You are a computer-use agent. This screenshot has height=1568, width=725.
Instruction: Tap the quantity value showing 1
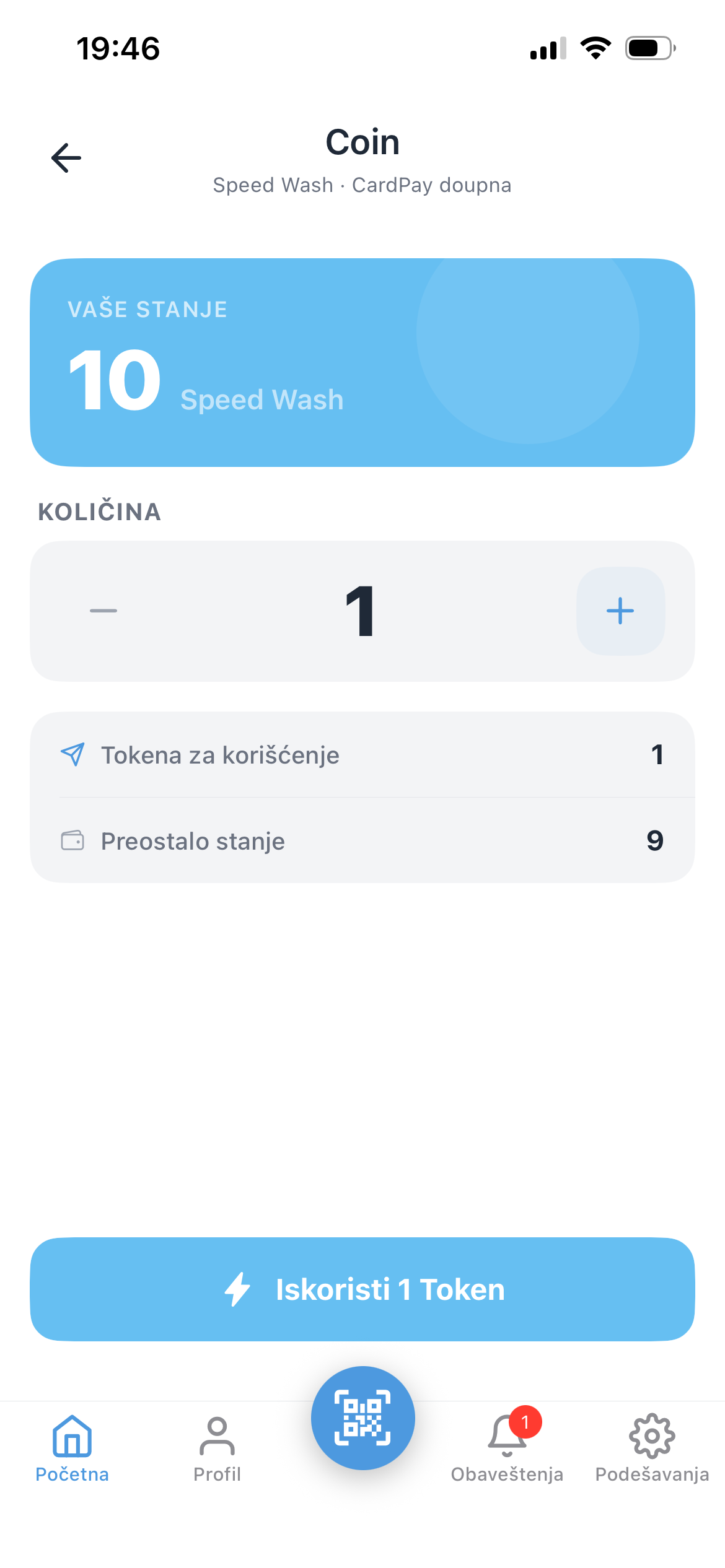point(362,611)
